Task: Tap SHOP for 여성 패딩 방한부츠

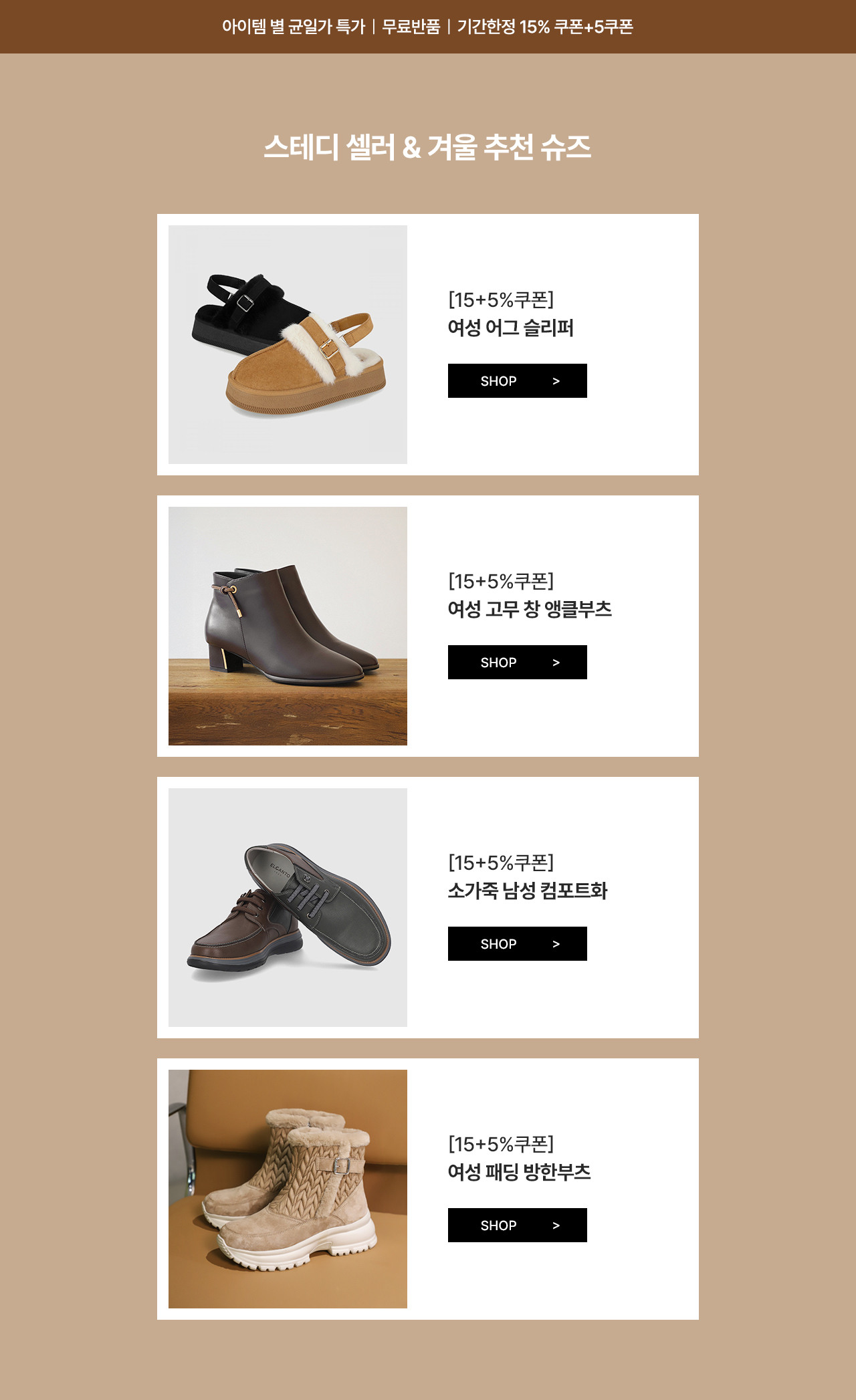Action: click(517, 1225)
